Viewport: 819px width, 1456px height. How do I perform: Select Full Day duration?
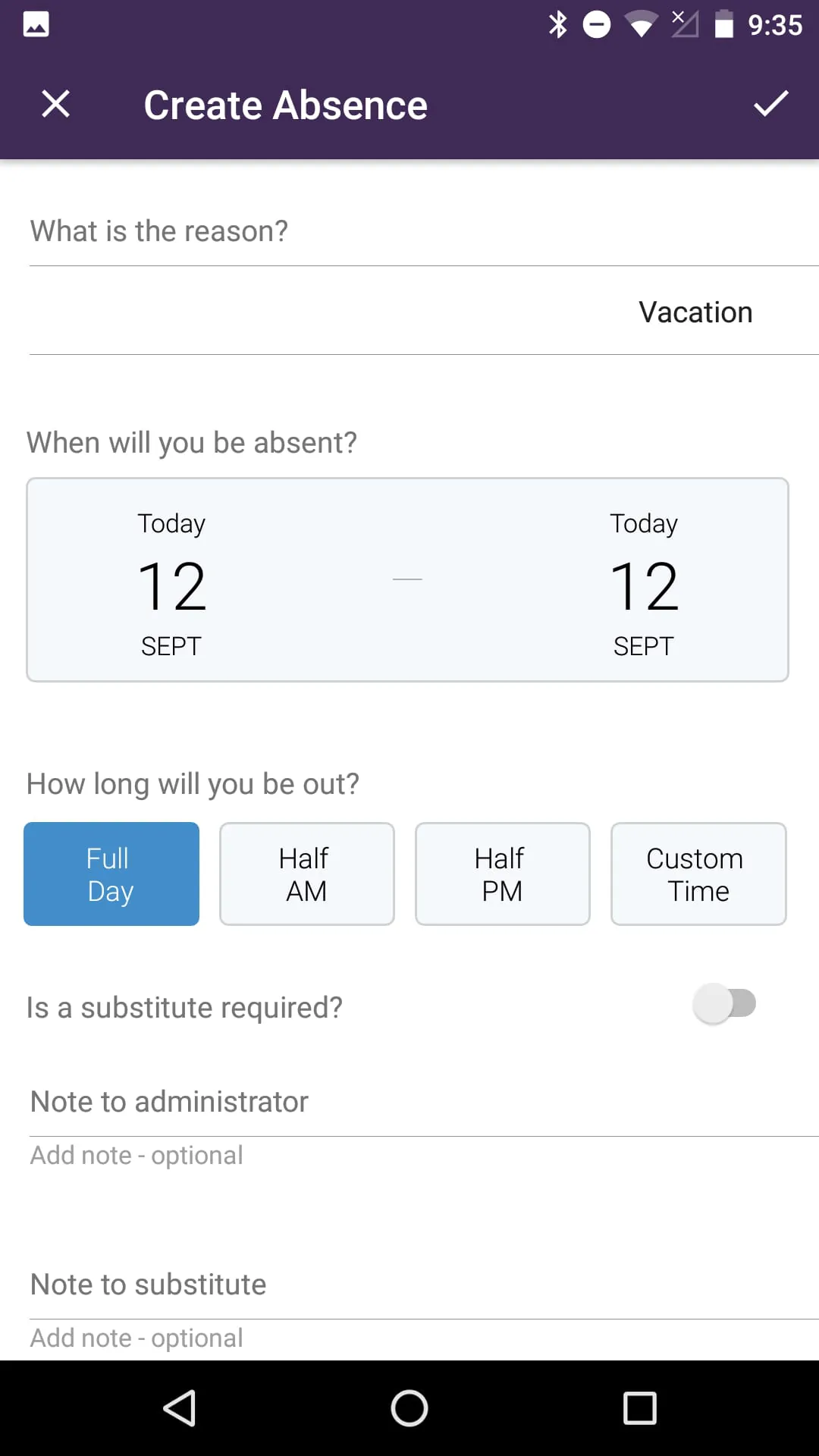111,874
